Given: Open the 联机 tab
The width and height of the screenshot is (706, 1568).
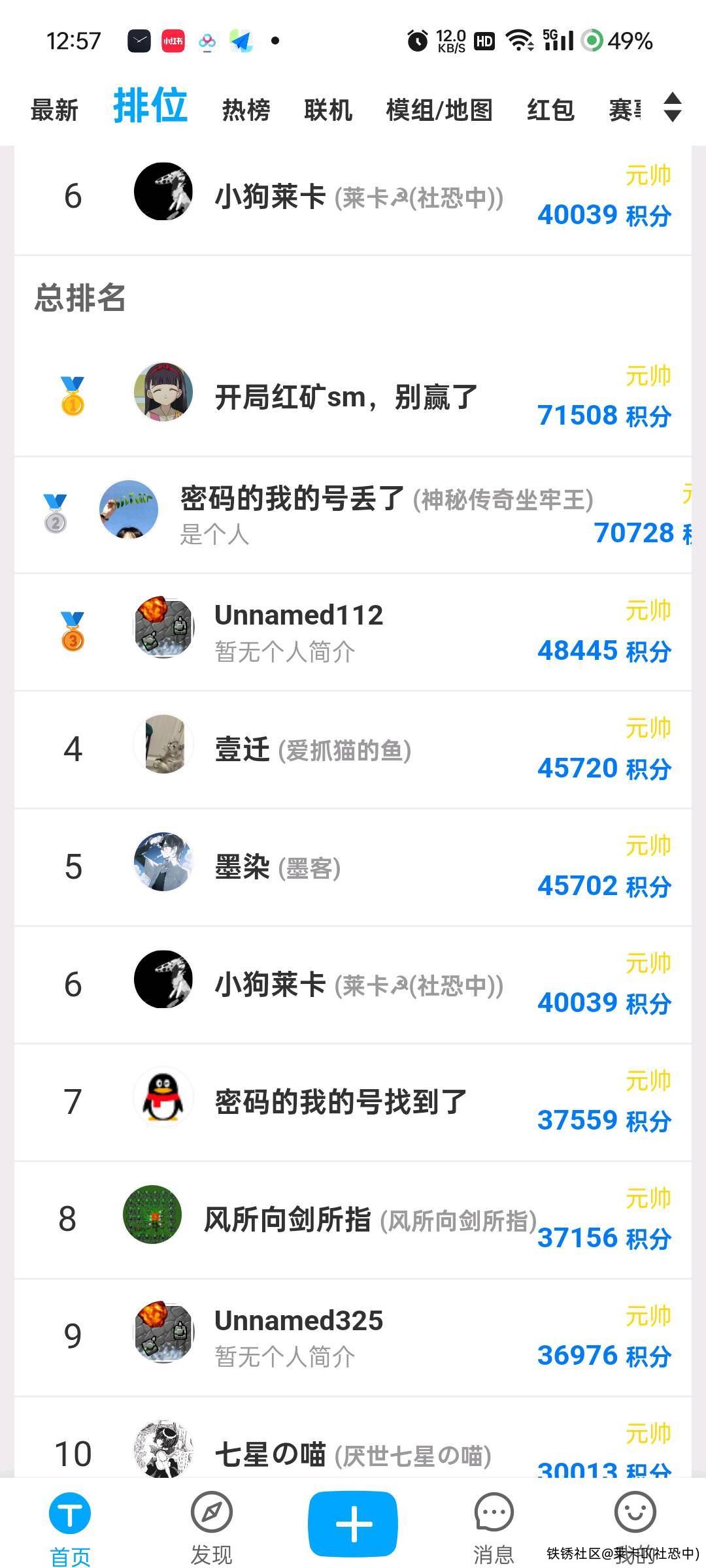Looking at the screenshot, I should pos(328,110).
